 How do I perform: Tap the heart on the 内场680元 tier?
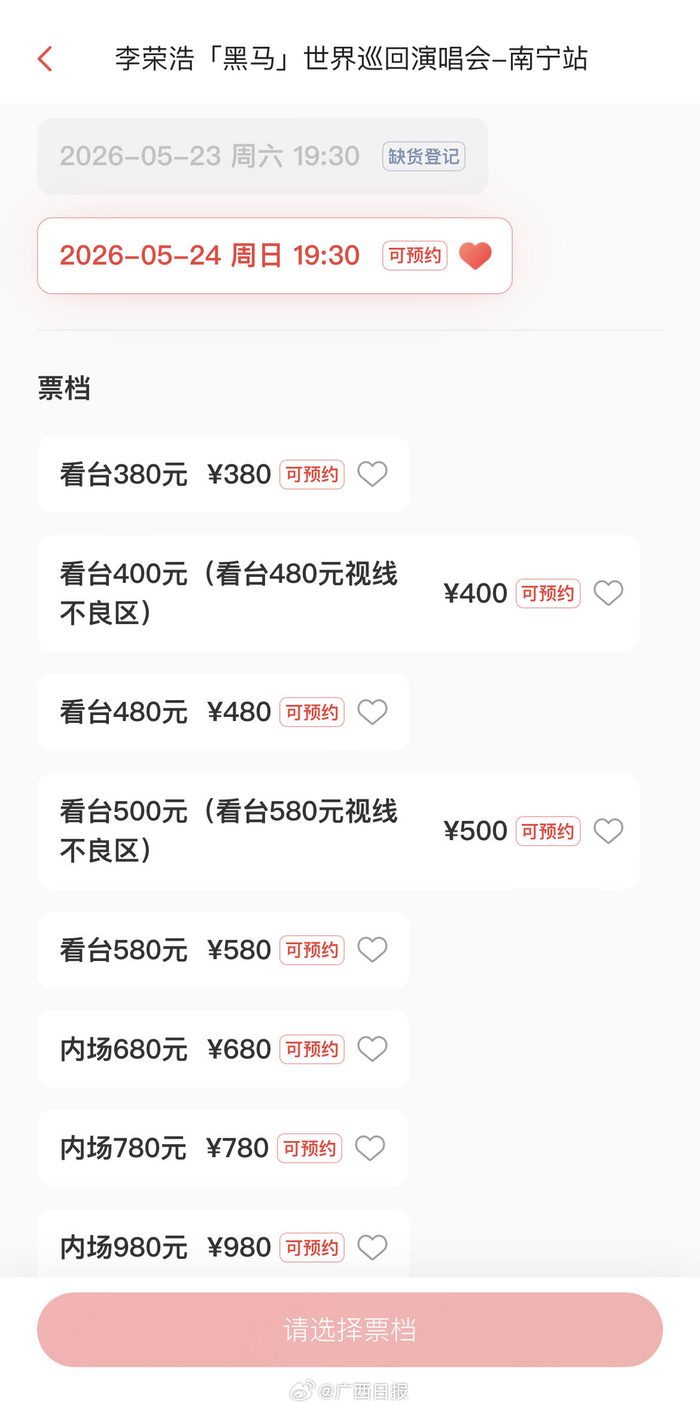click(372, 1049)
